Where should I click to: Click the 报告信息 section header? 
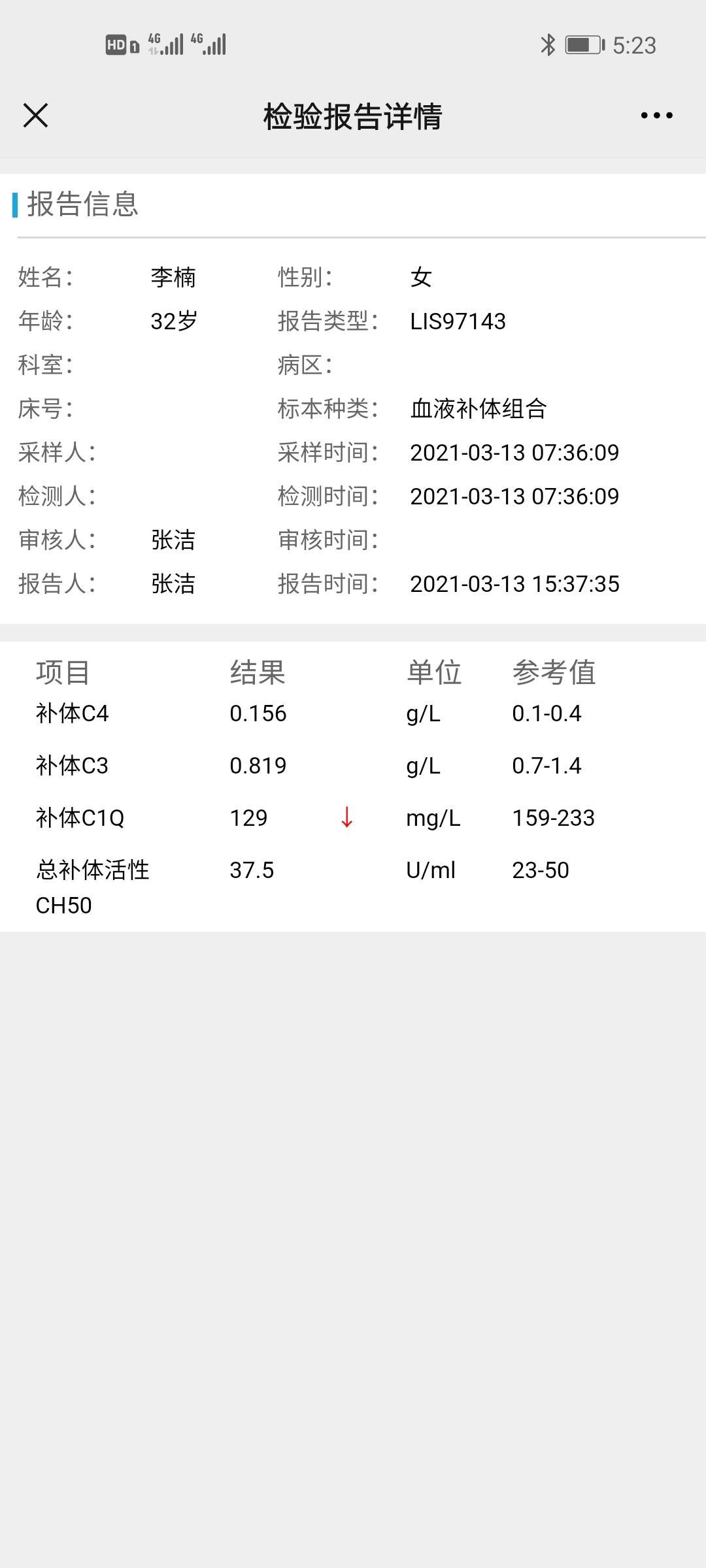pos(82,205)
